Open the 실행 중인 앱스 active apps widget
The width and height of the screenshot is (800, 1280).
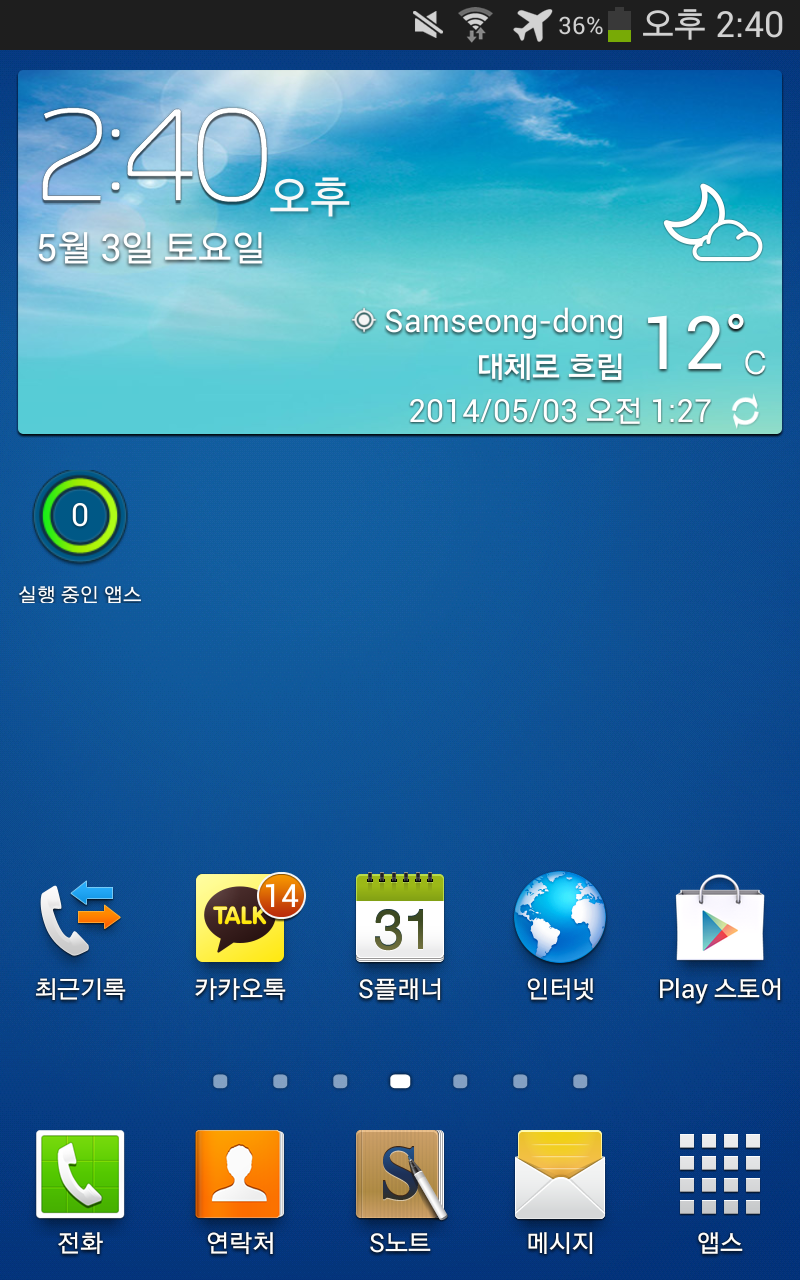[80, 517]
